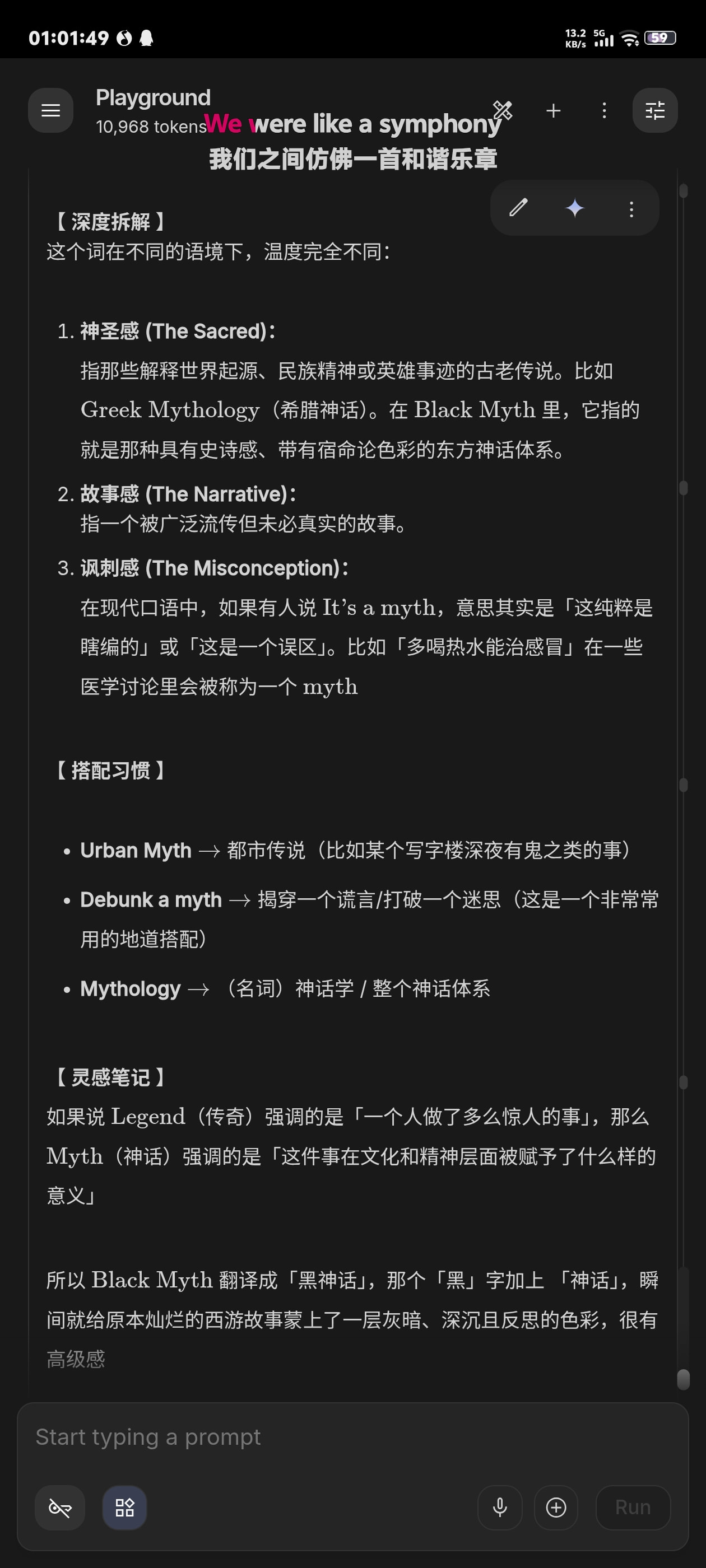Edit this response with the pencil icon

point(518,208)
